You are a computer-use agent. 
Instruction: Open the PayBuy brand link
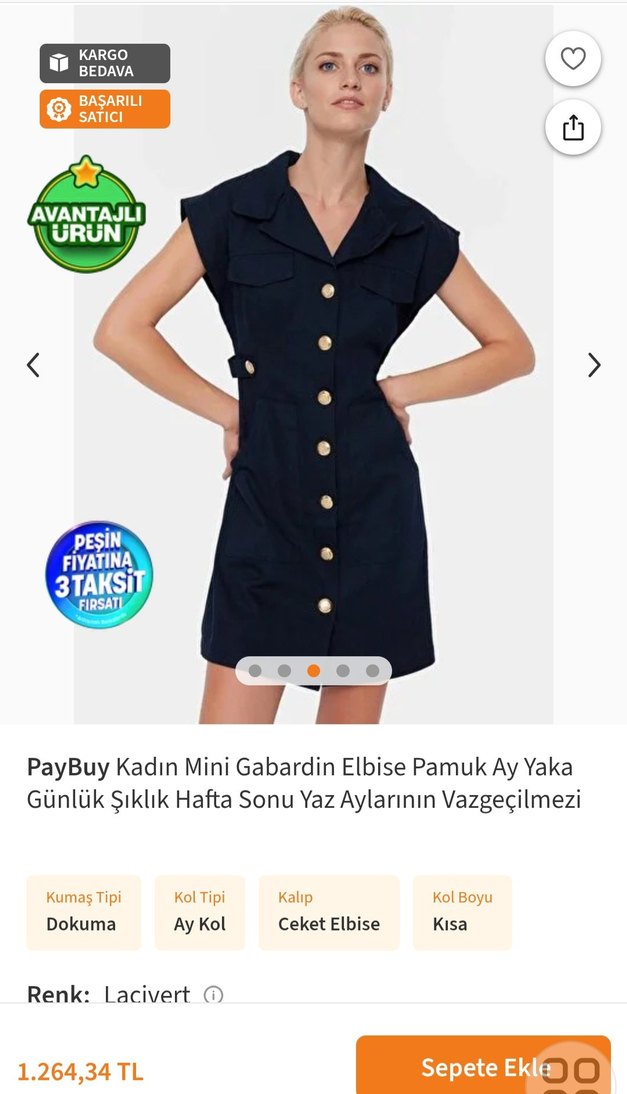click(x=67, y=767)
